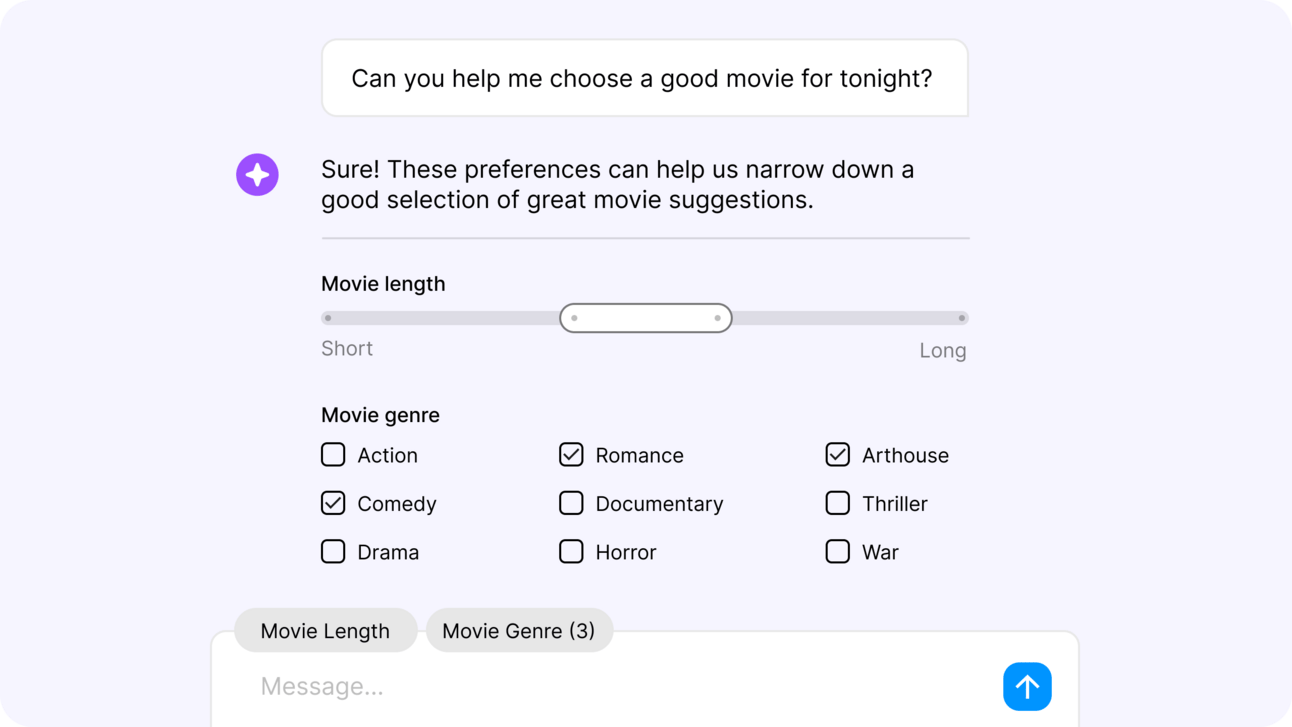Send the message with the arrow button
The image size is (1292, 727).
point(1027,687)
